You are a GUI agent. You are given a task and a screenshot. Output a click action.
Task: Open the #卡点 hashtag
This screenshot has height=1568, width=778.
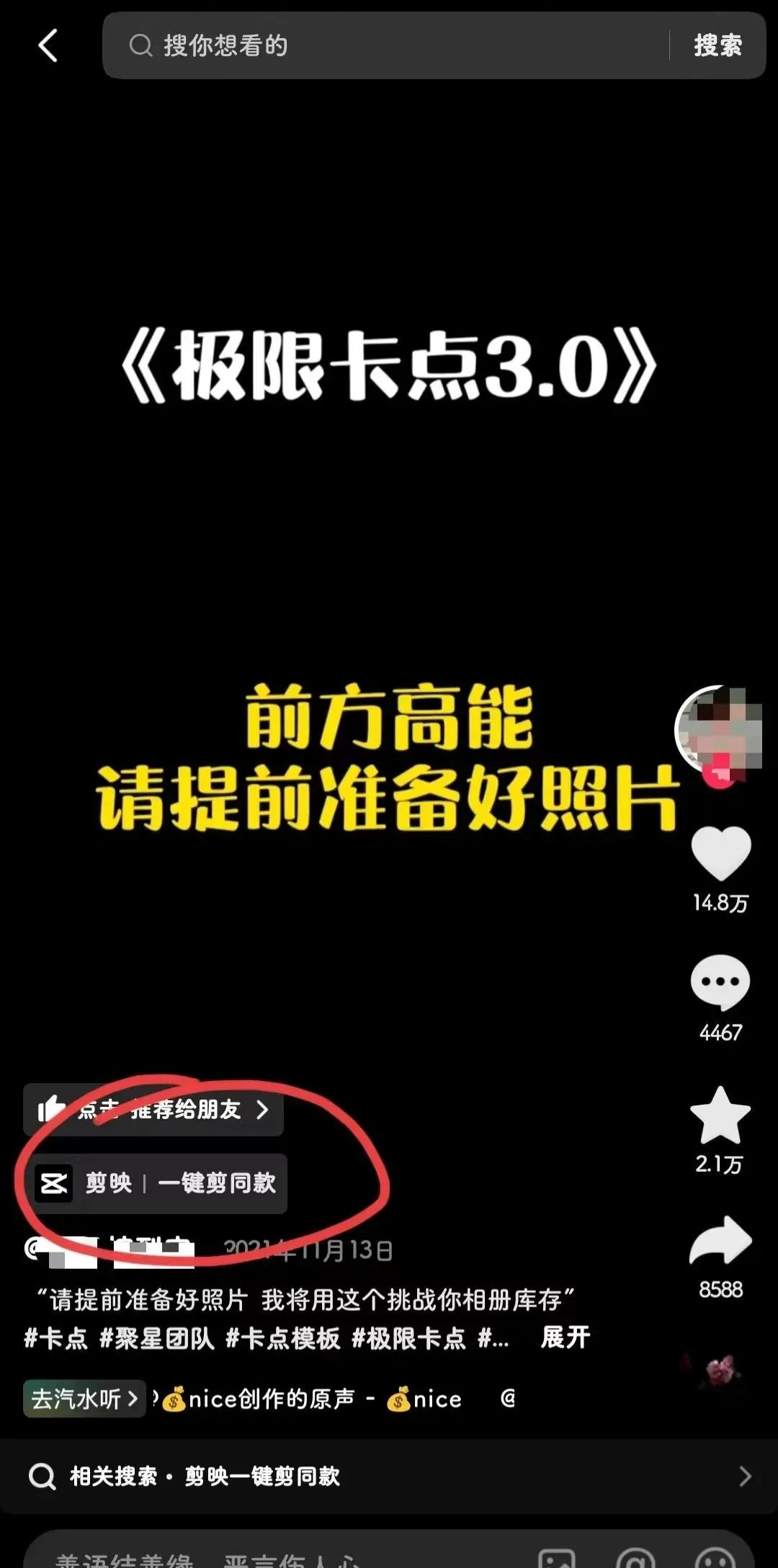click(x=56, y=1338)
